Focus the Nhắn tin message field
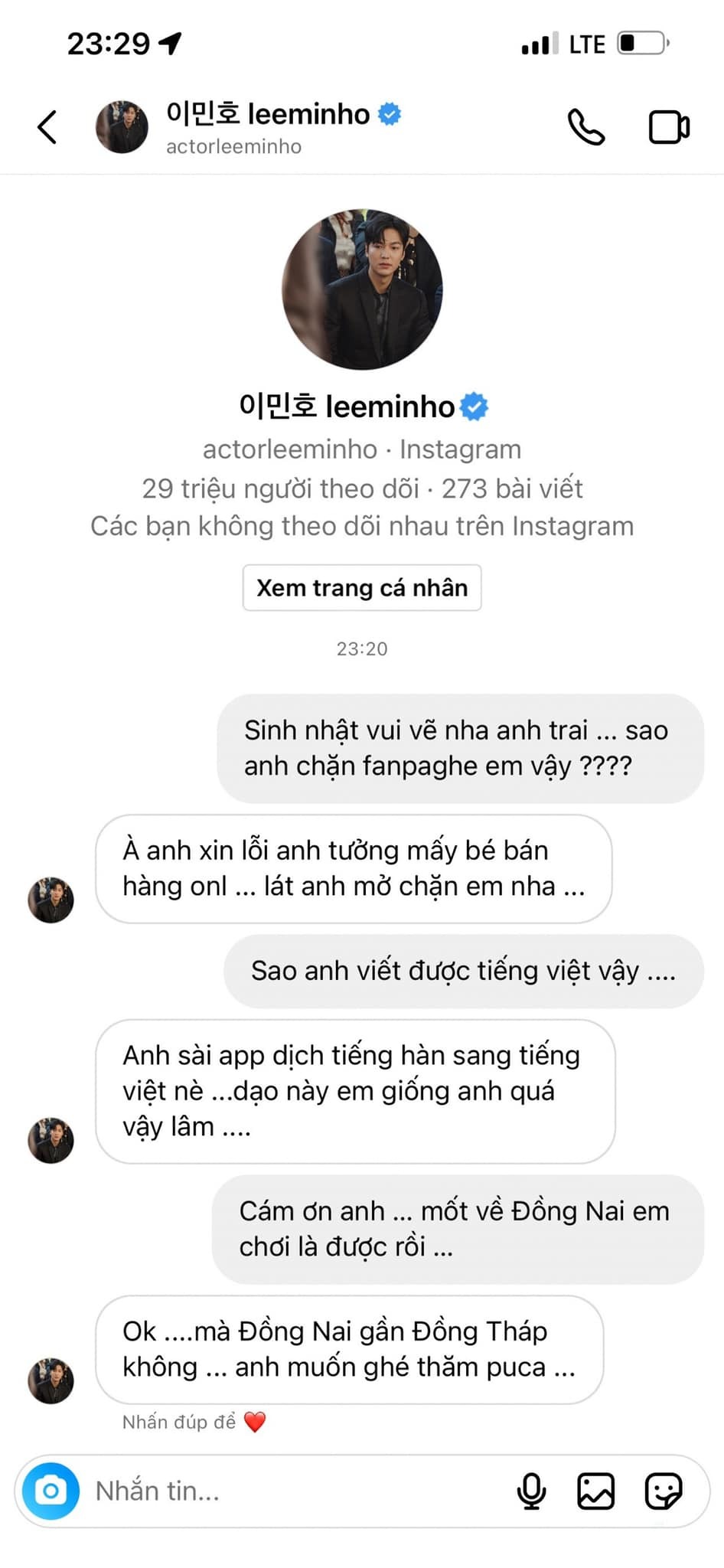Screen dimensions: 724x1568 (291, 1491)
